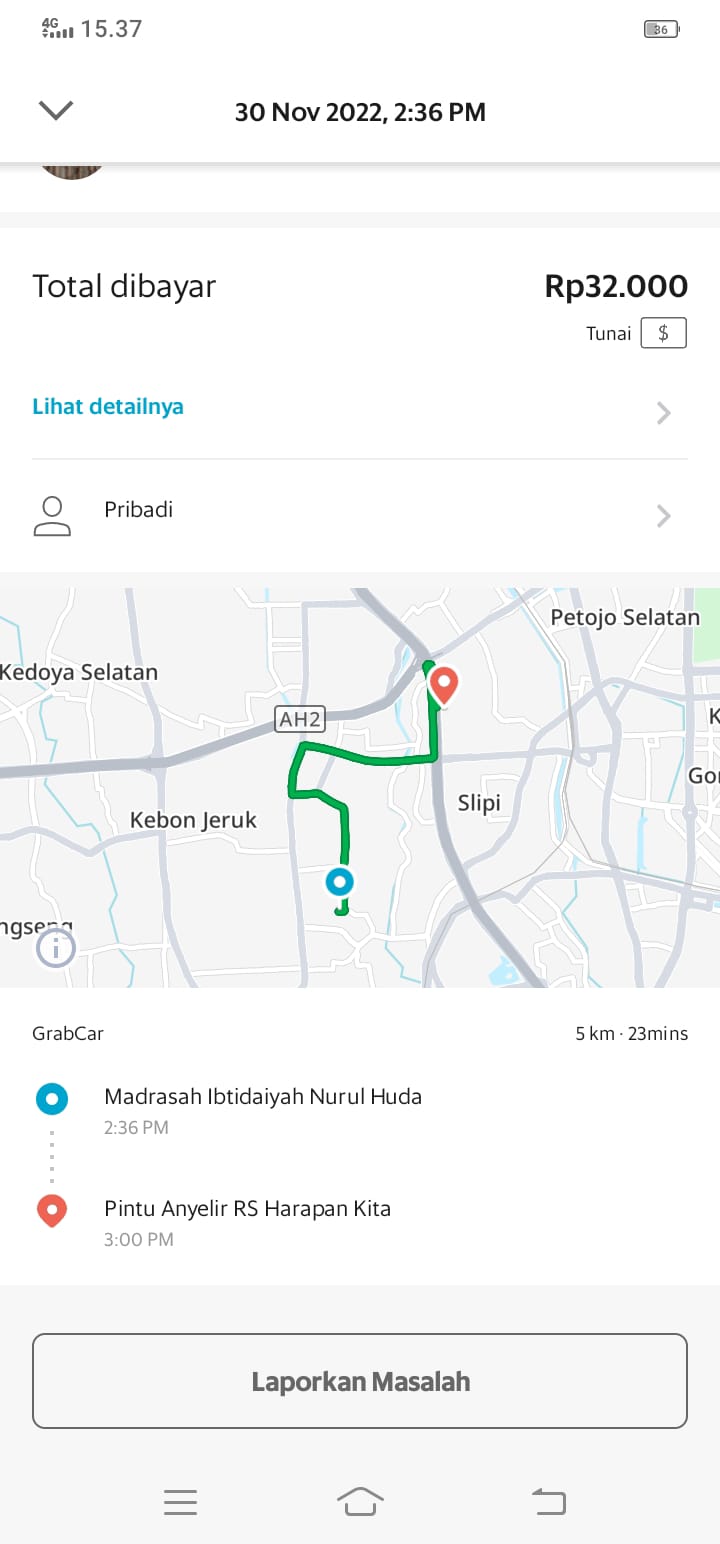This screenshot has width=720, height=1544.
Task: Tap the map info icon
Action: [x=56, y=948]
